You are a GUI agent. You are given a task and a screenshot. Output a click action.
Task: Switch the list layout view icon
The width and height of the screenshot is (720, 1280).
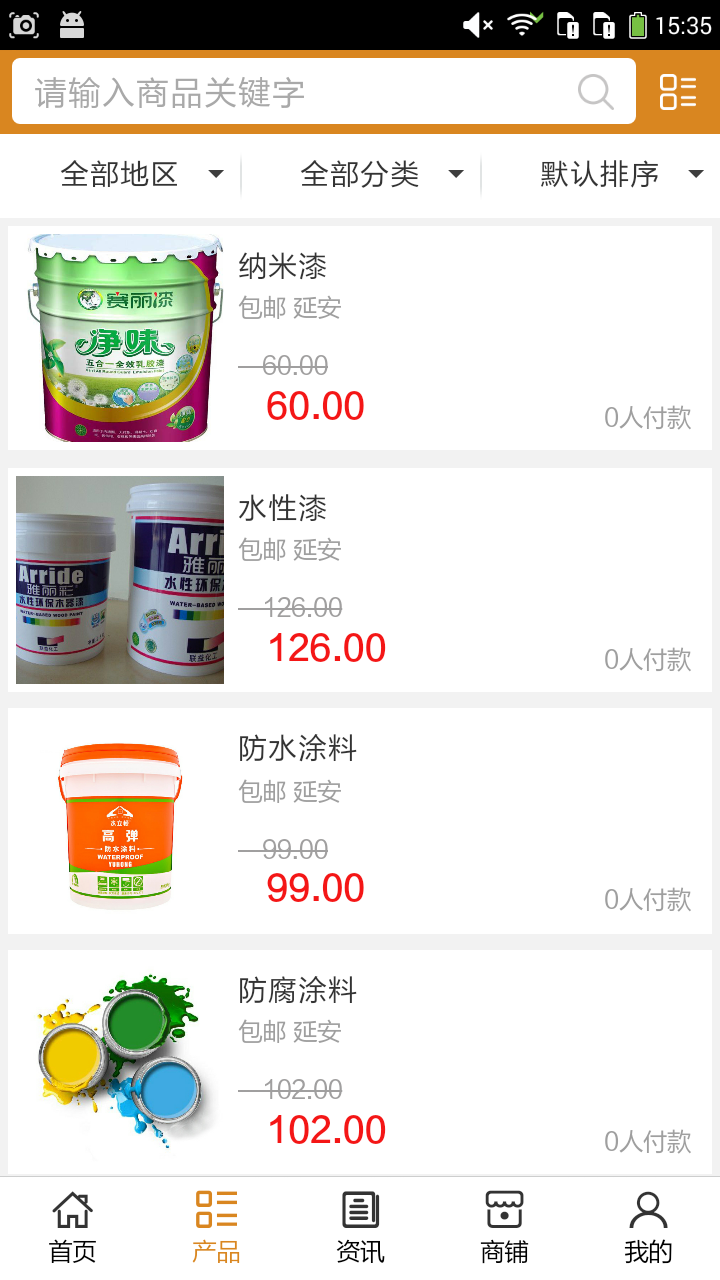tap(678, 92)
